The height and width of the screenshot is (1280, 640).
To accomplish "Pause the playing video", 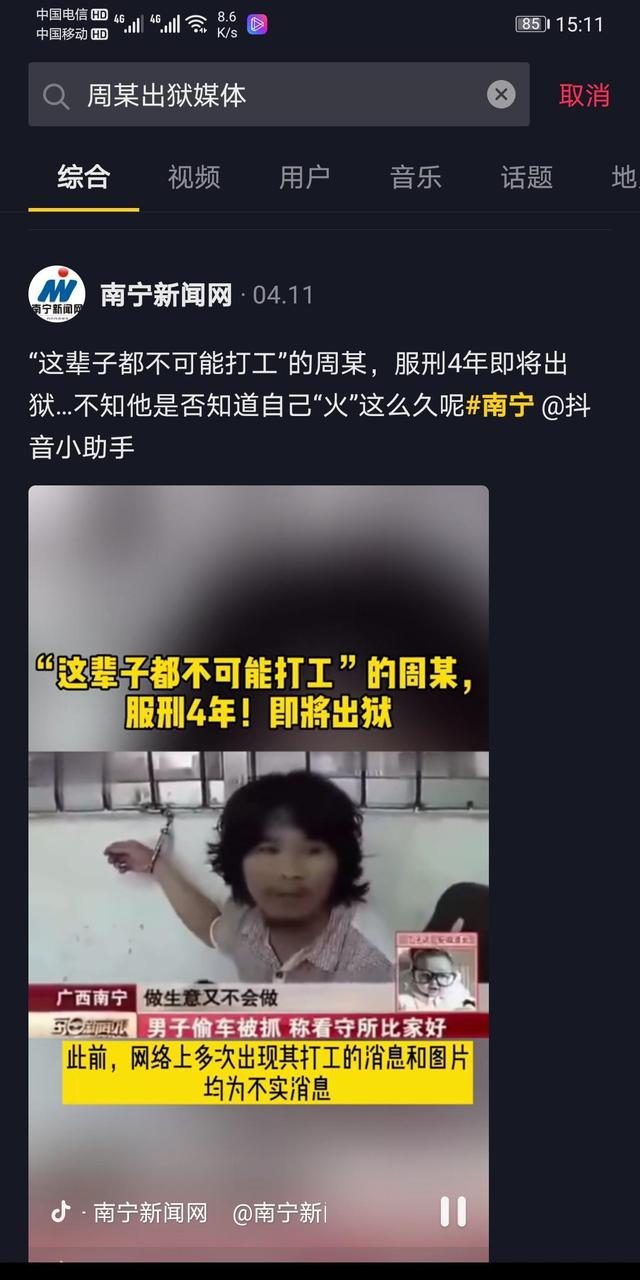I will tap(453, 1211).
